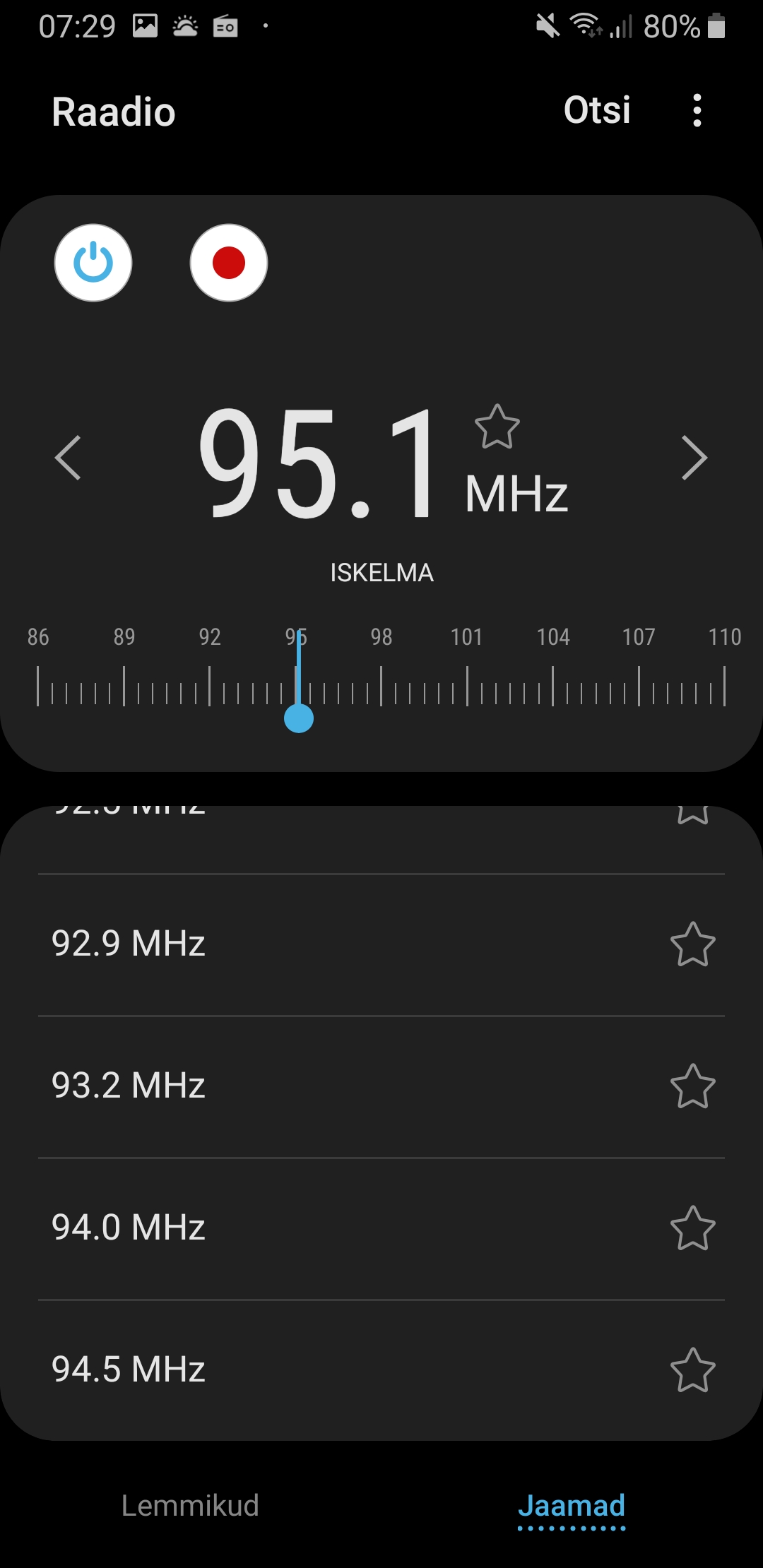This screenshot has height=1568, width=763.
Task: Select the Jaamad tab
Action: (x=572, y=1506)
